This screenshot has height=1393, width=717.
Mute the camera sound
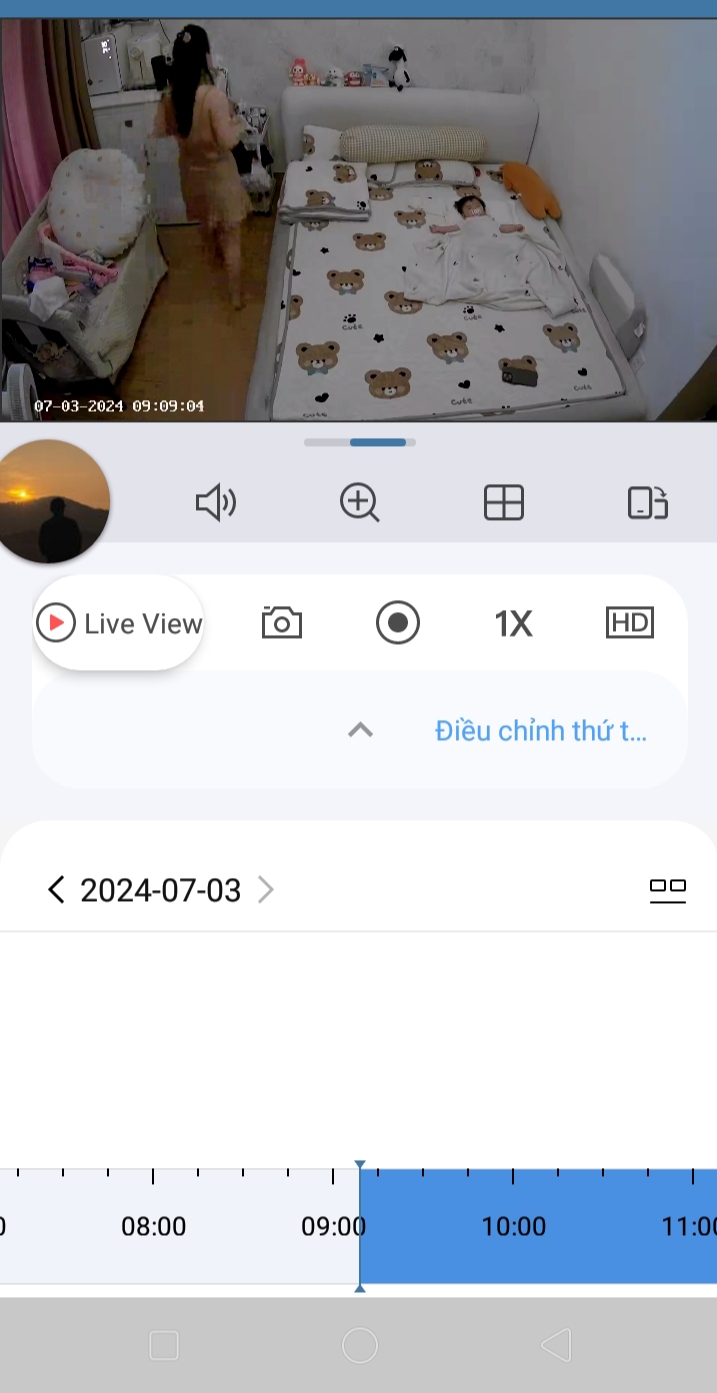215,502
